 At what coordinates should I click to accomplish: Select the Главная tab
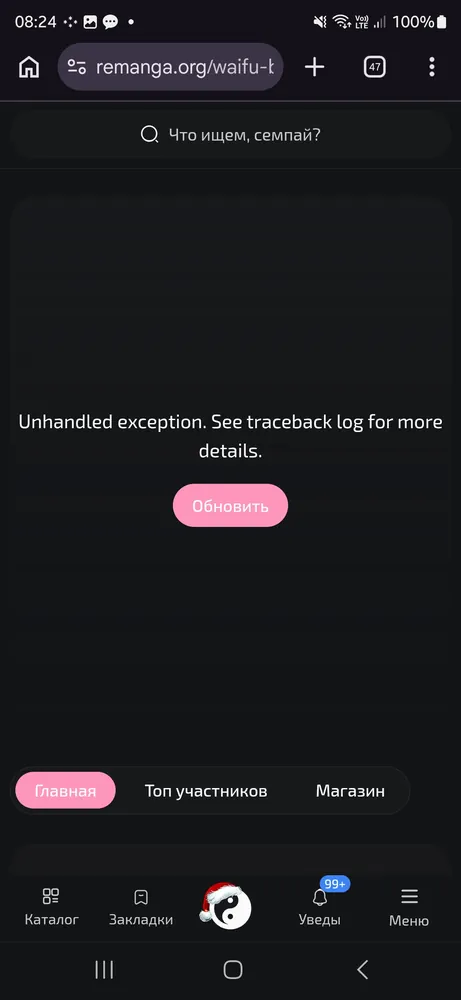pyautogui.click(x=66, y=791)
